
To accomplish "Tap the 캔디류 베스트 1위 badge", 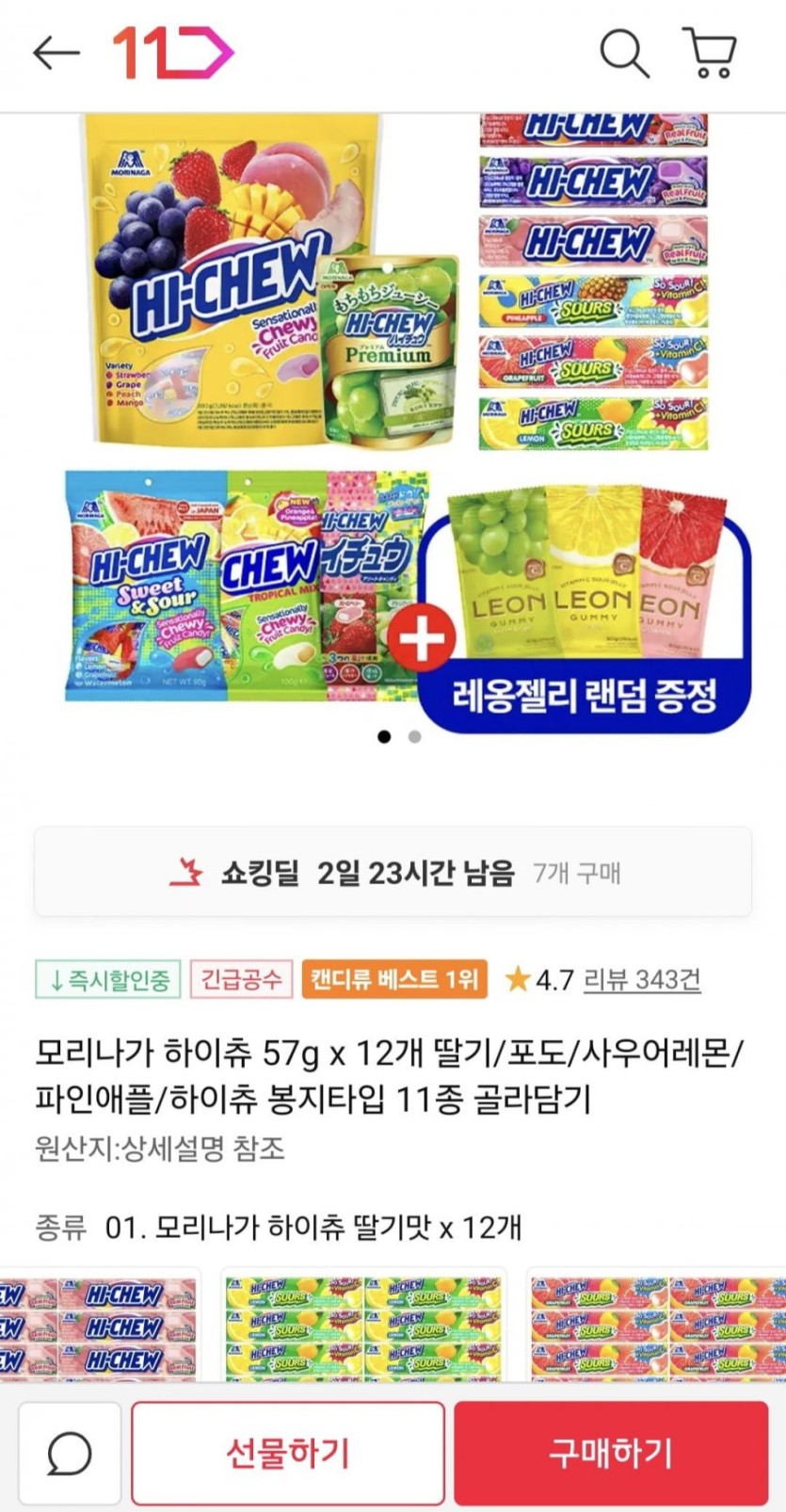I will 394,979.
